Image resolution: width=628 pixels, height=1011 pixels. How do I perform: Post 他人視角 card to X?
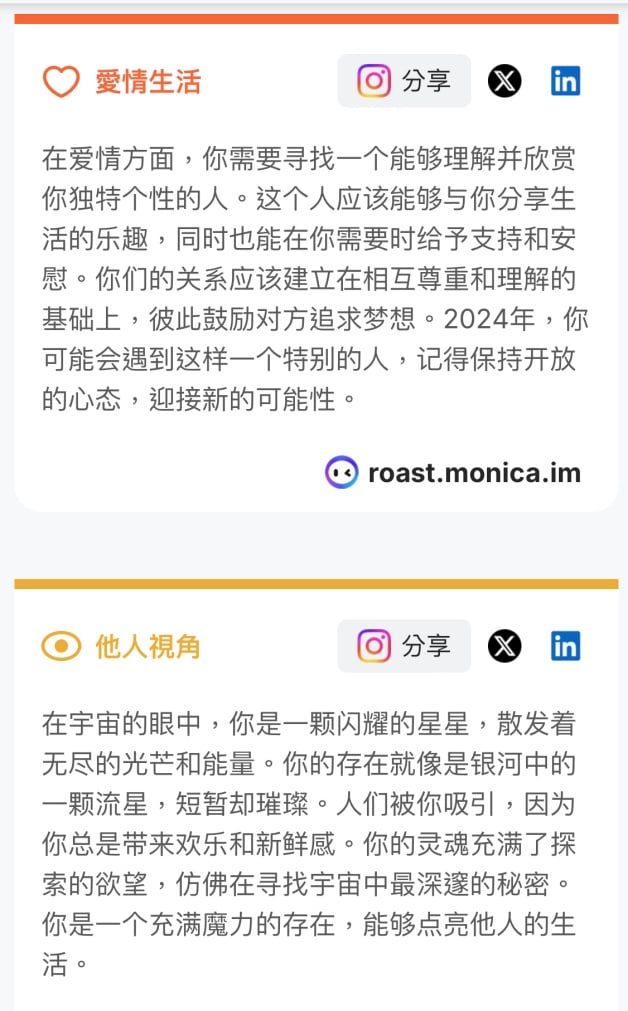504,646
